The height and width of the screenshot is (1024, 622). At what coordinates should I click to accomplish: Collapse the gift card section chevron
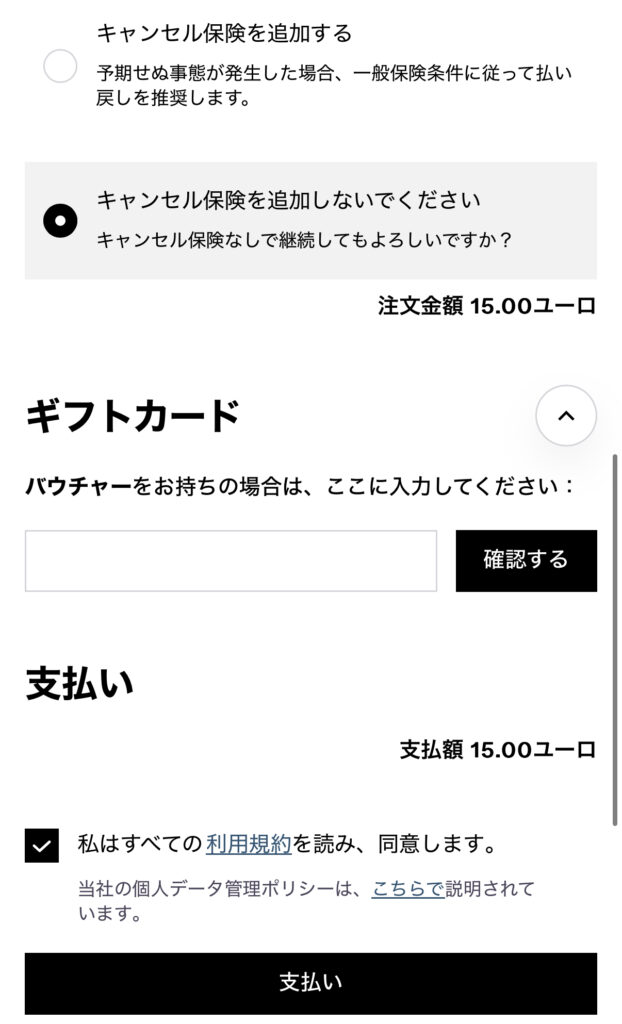(x=566, y=415)
